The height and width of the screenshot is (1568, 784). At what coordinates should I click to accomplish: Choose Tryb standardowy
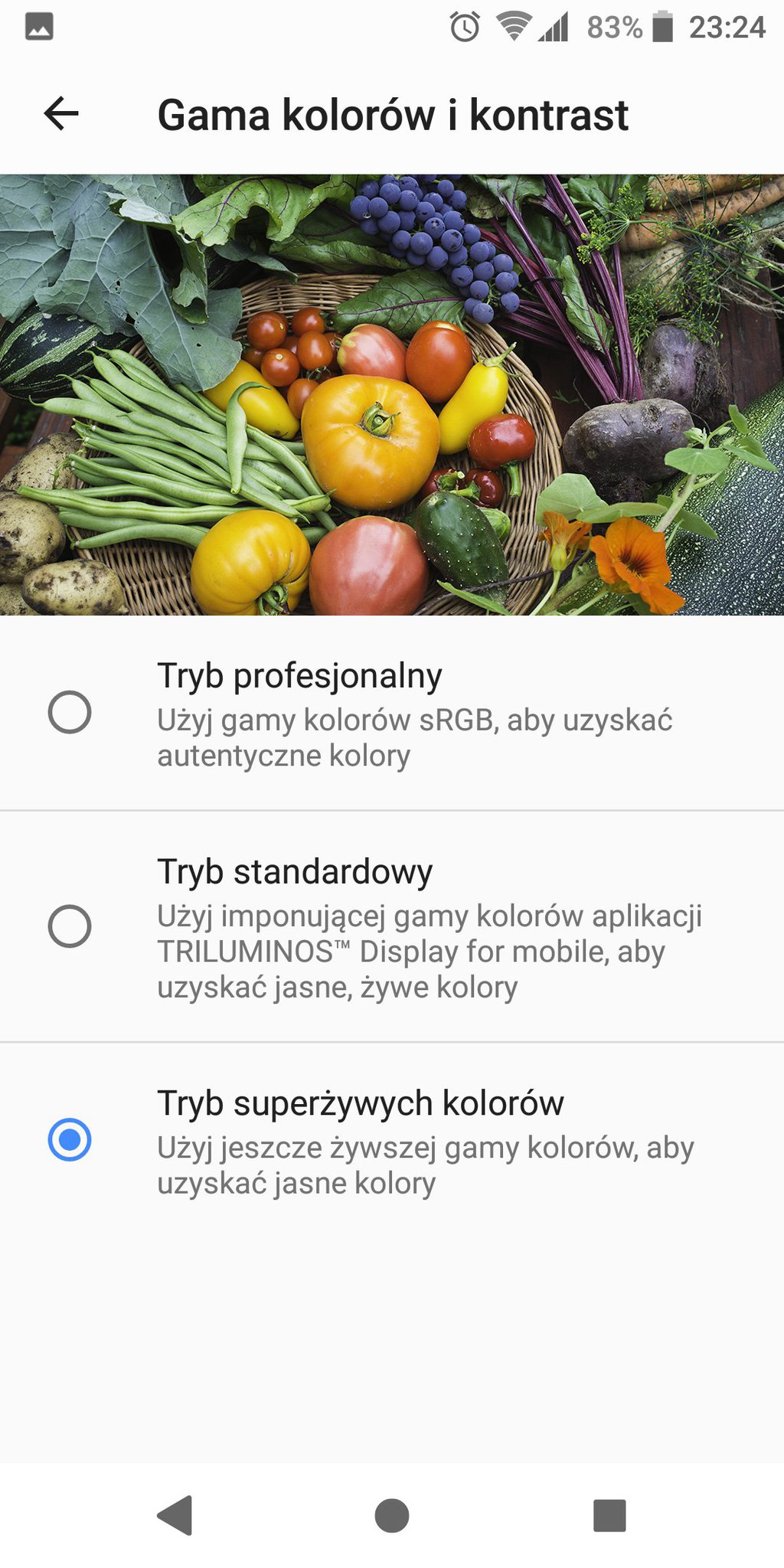tap(392, 926)
